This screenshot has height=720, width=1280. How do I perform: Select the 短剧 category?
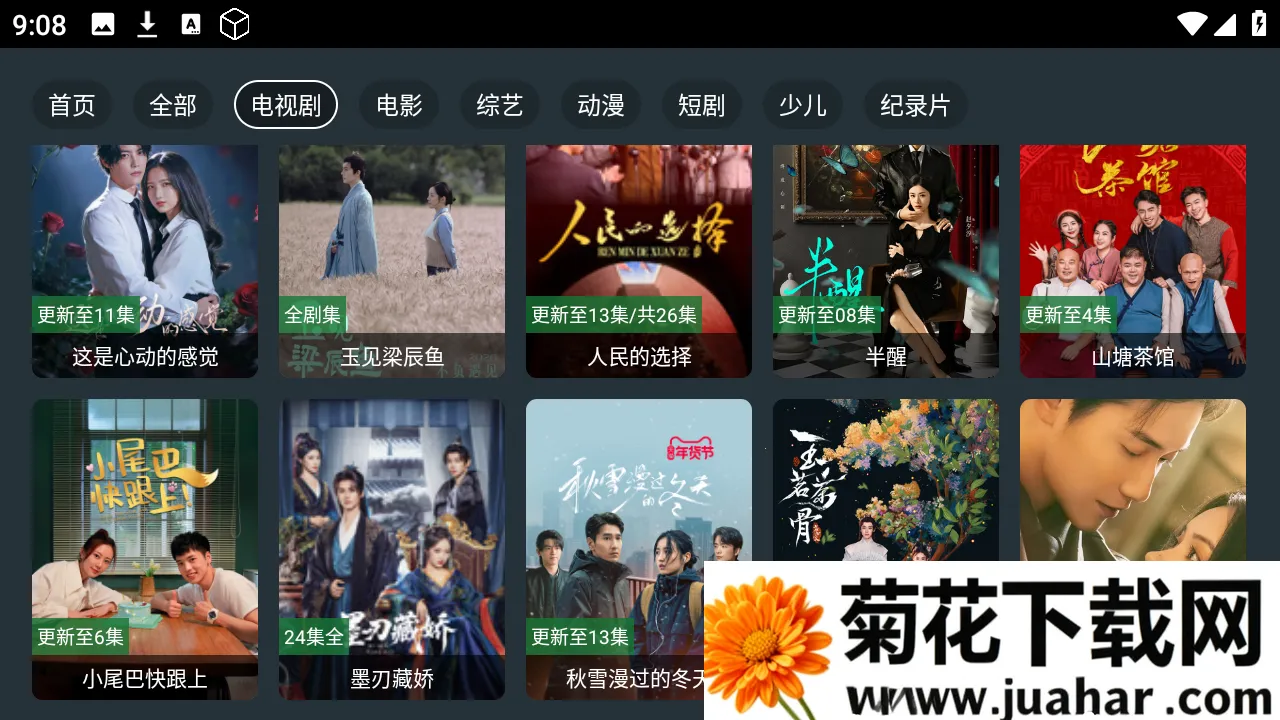701,105
